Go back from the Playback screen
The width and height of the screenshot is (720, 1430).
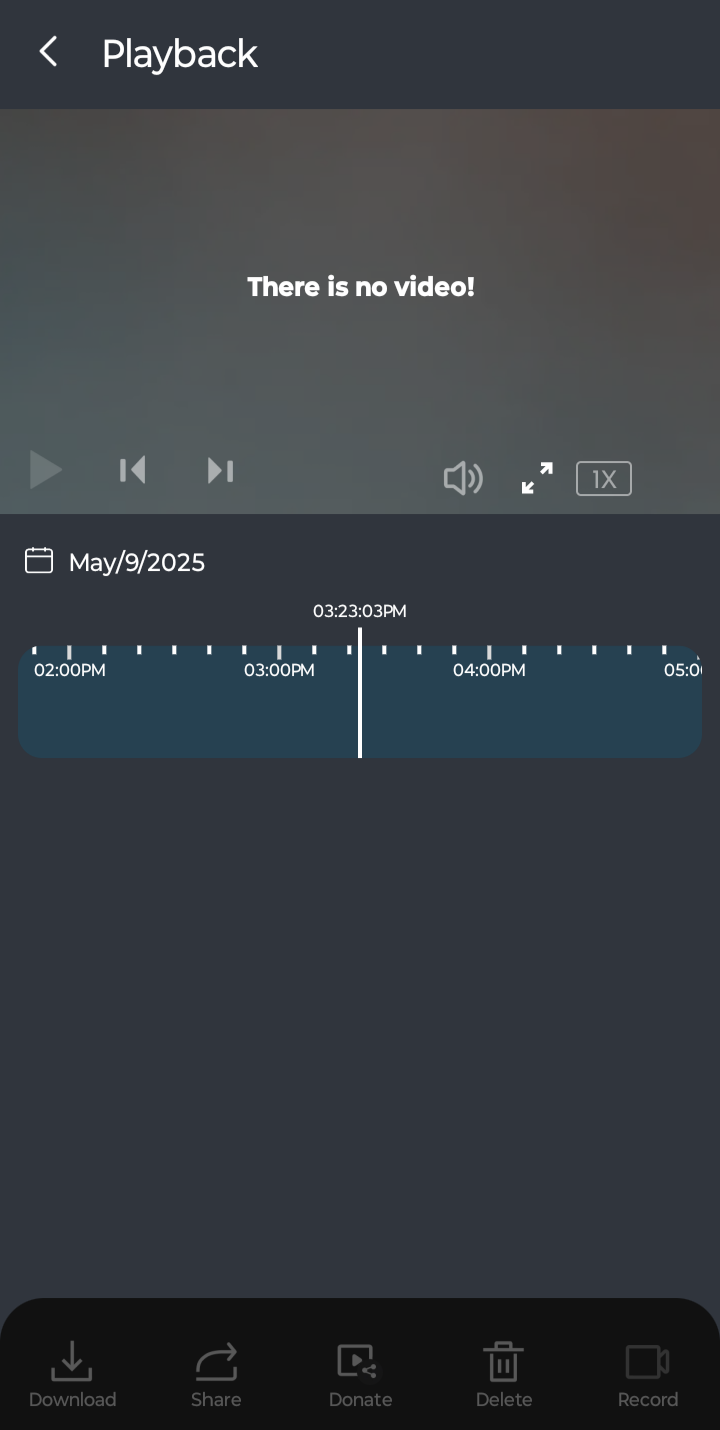[x=48, y=52]
